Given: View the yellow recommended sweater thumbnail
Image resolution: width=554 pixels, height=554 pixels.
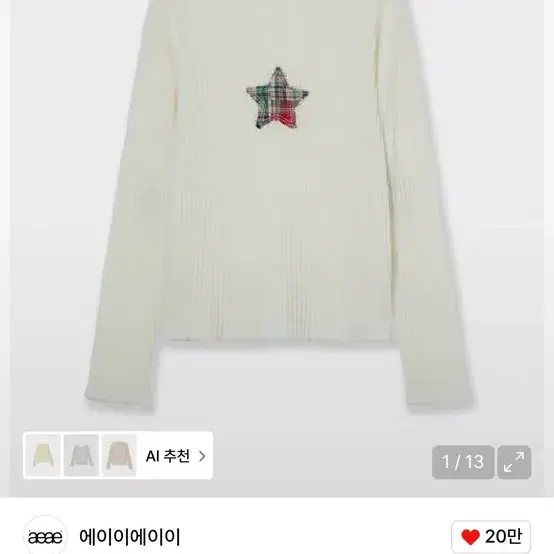Looking at the screenshot, I should coord(43,455).
